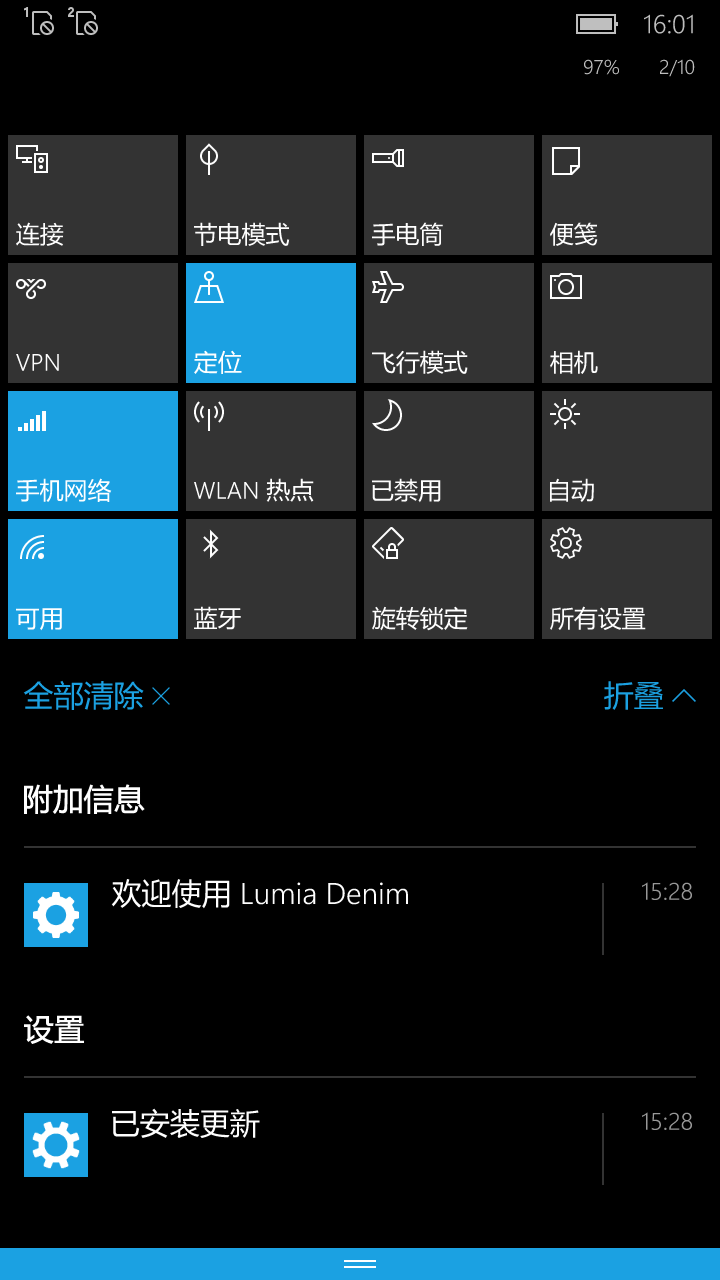Collapse the quick actions with 折叠
The width and height of the screenshot is (720, 1280).
tap(649, 696)
